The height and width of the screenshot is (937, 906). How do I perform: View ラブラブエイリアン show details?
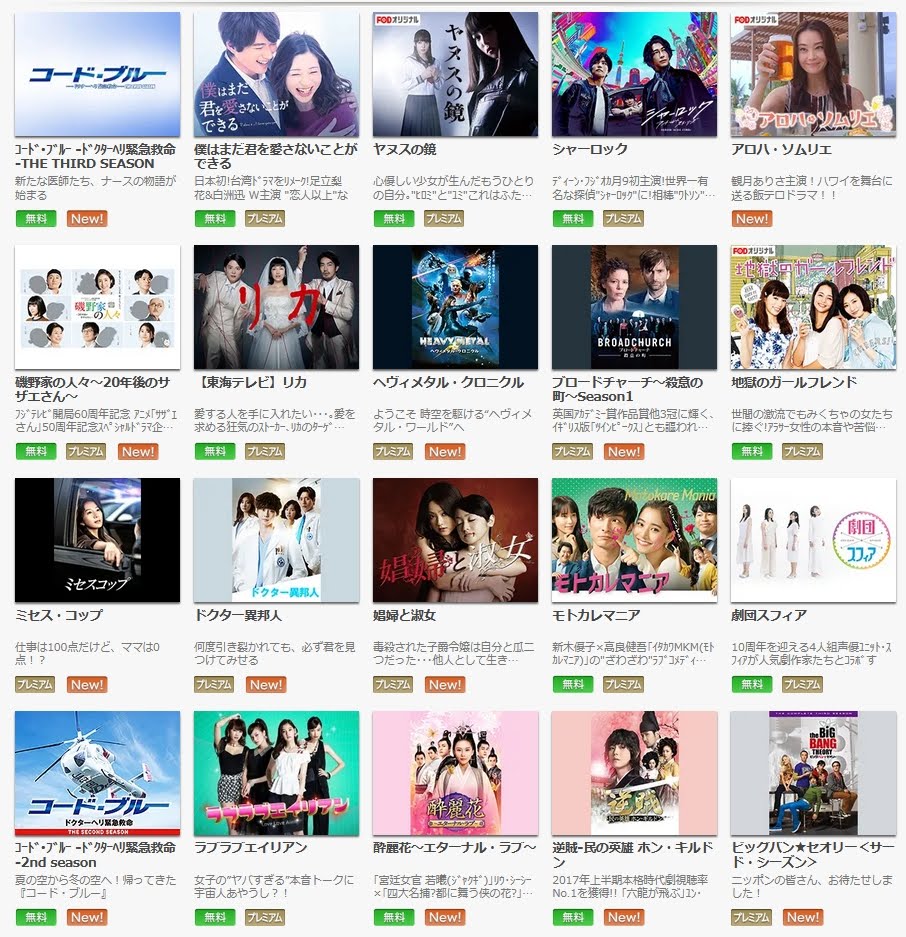pyautogui.click(x=276, y=773)
